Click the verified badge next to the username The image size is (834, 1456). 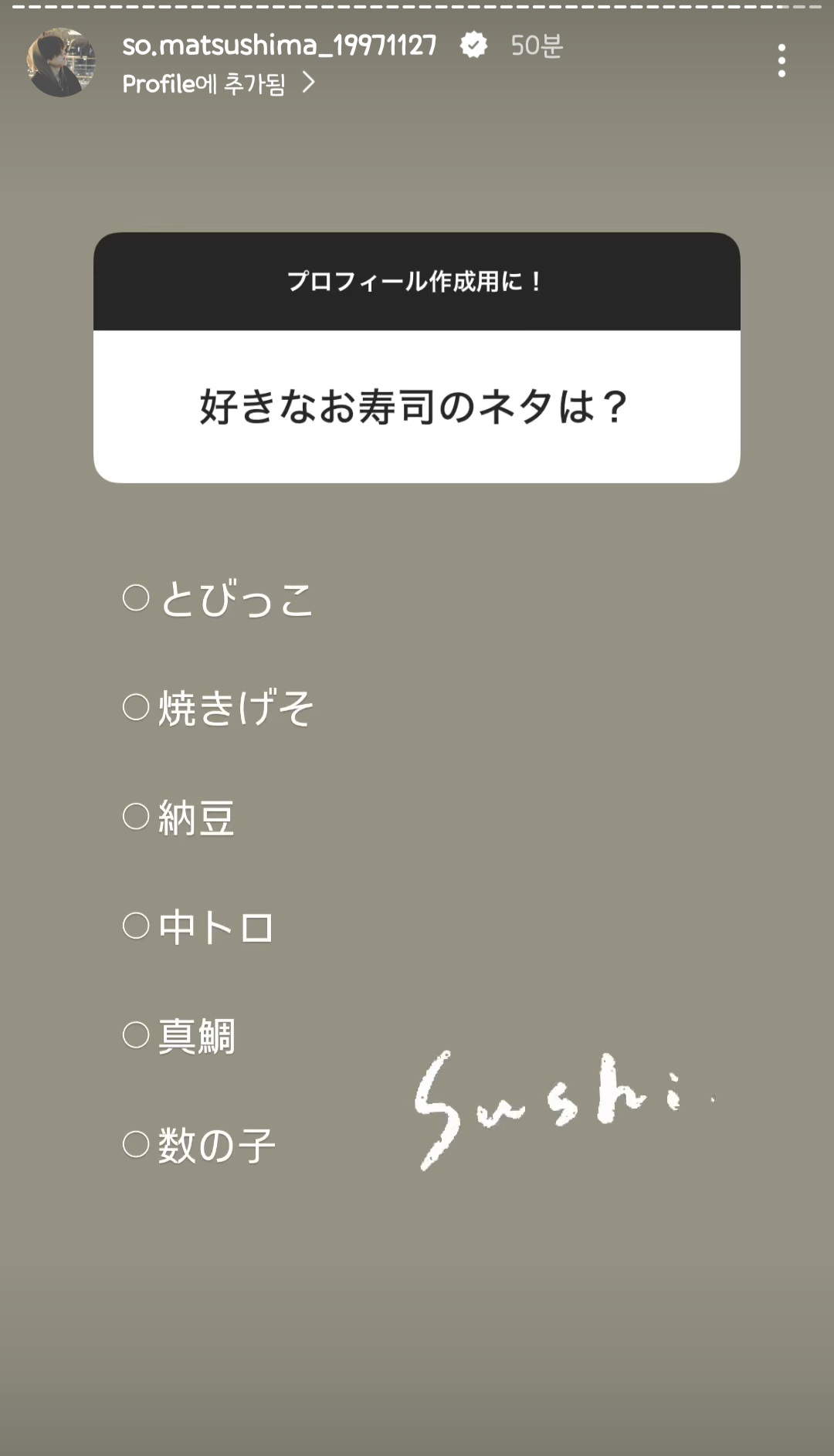click(x=473, y=46)
